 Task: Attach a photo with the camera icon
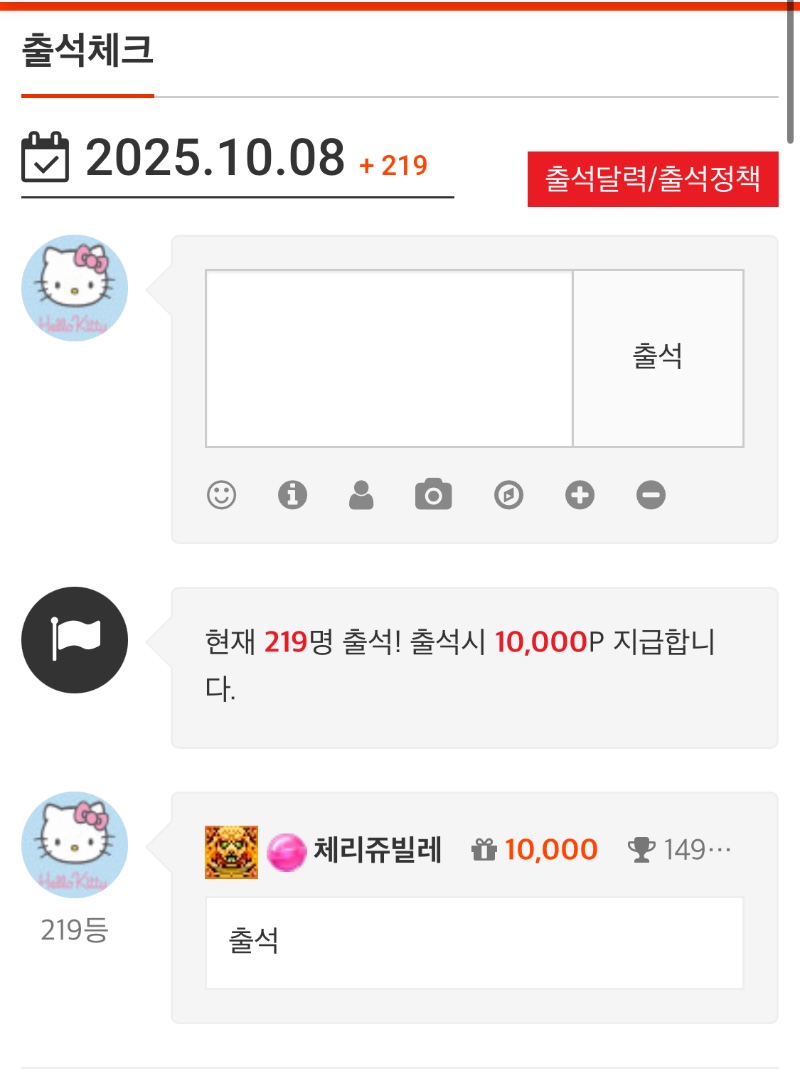pyautogui.click(x=433, y=495)
